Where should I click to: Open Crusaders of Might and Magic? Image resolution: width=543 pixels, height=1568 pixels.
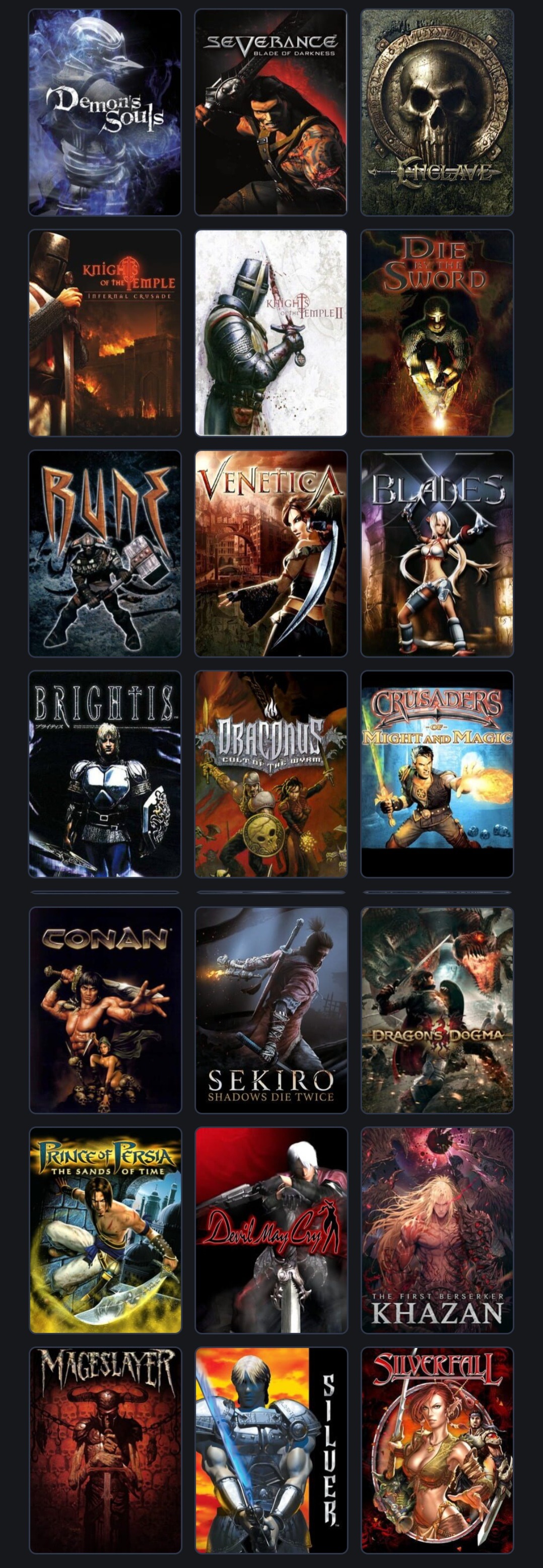[x=437, y=774]
